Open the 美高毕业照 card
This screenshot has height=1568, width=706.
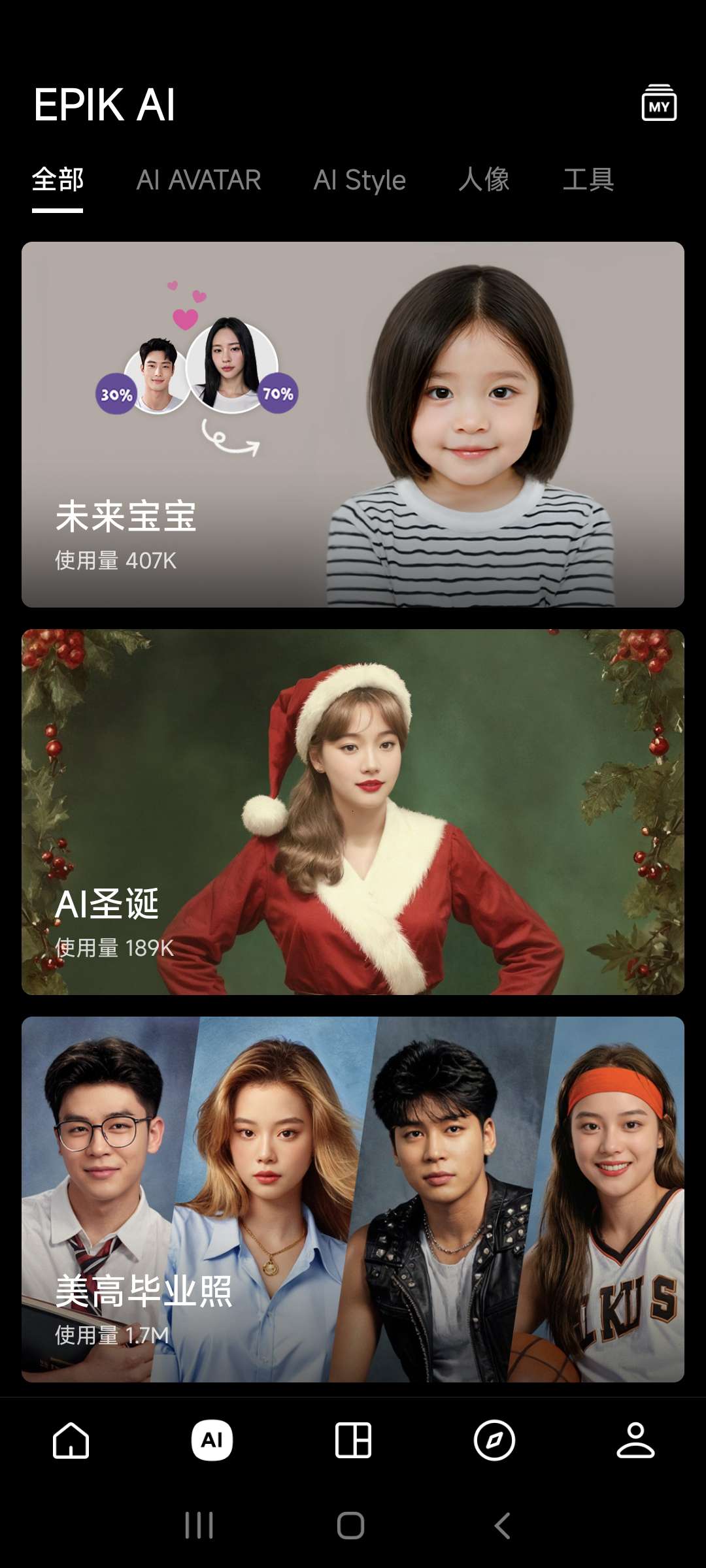tap(353, 1200)
